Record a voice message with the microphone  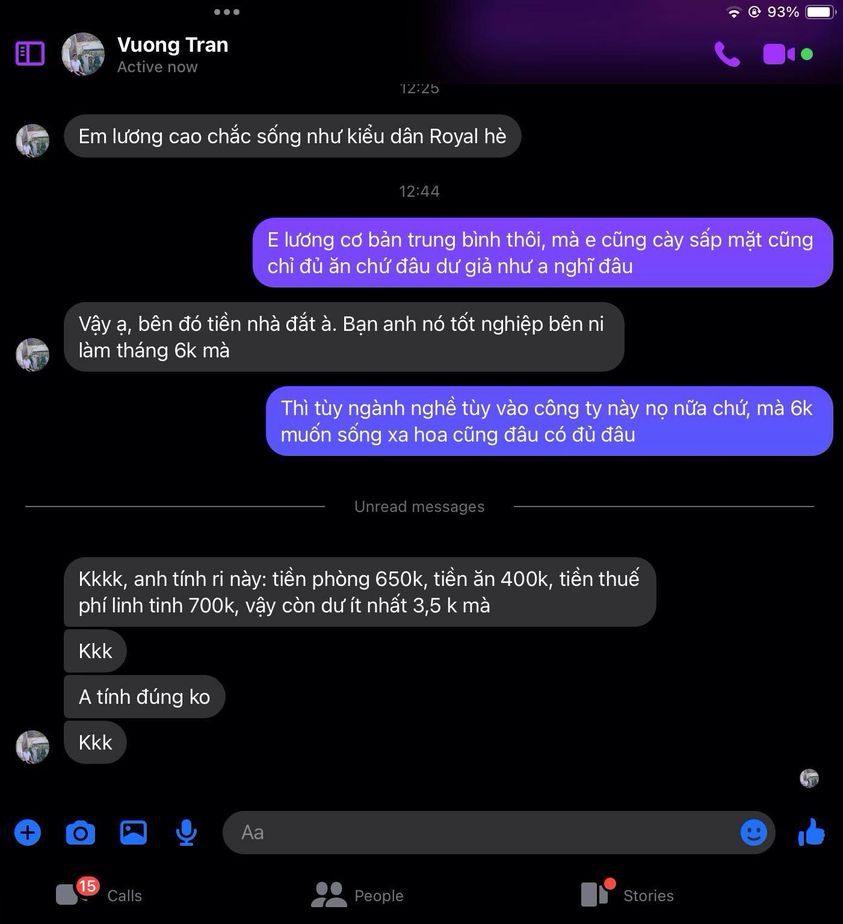tap(186, 832)
